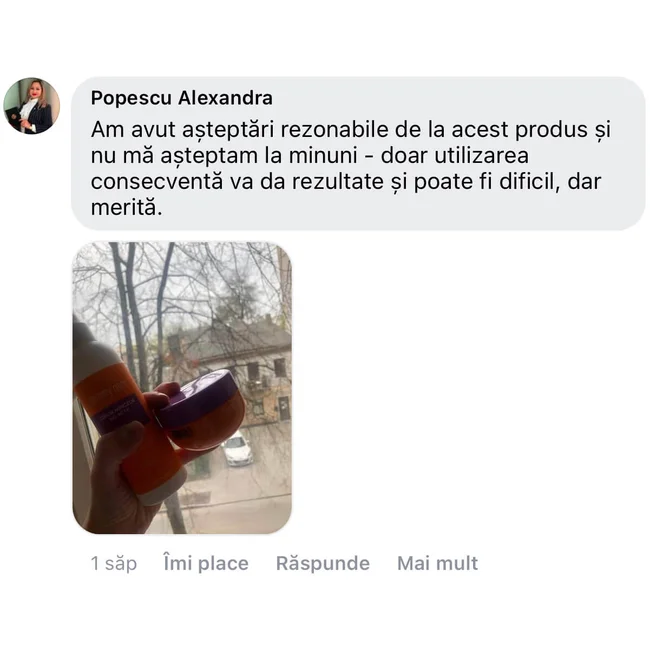Visit Popescu Alexandra's profile via her name
This screenshot has height=650, width=650.
click(181, 98)
